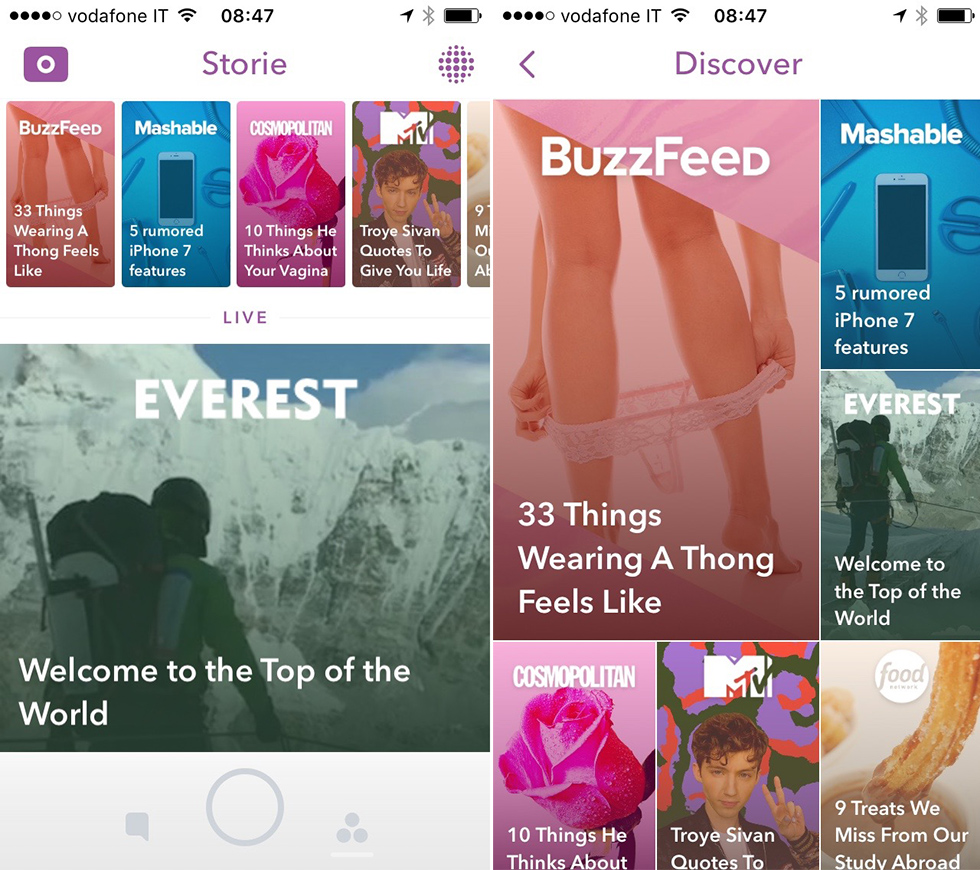
Task: Open the Cosmopolitan tile in the Discover grid
Action: (573, 755)
